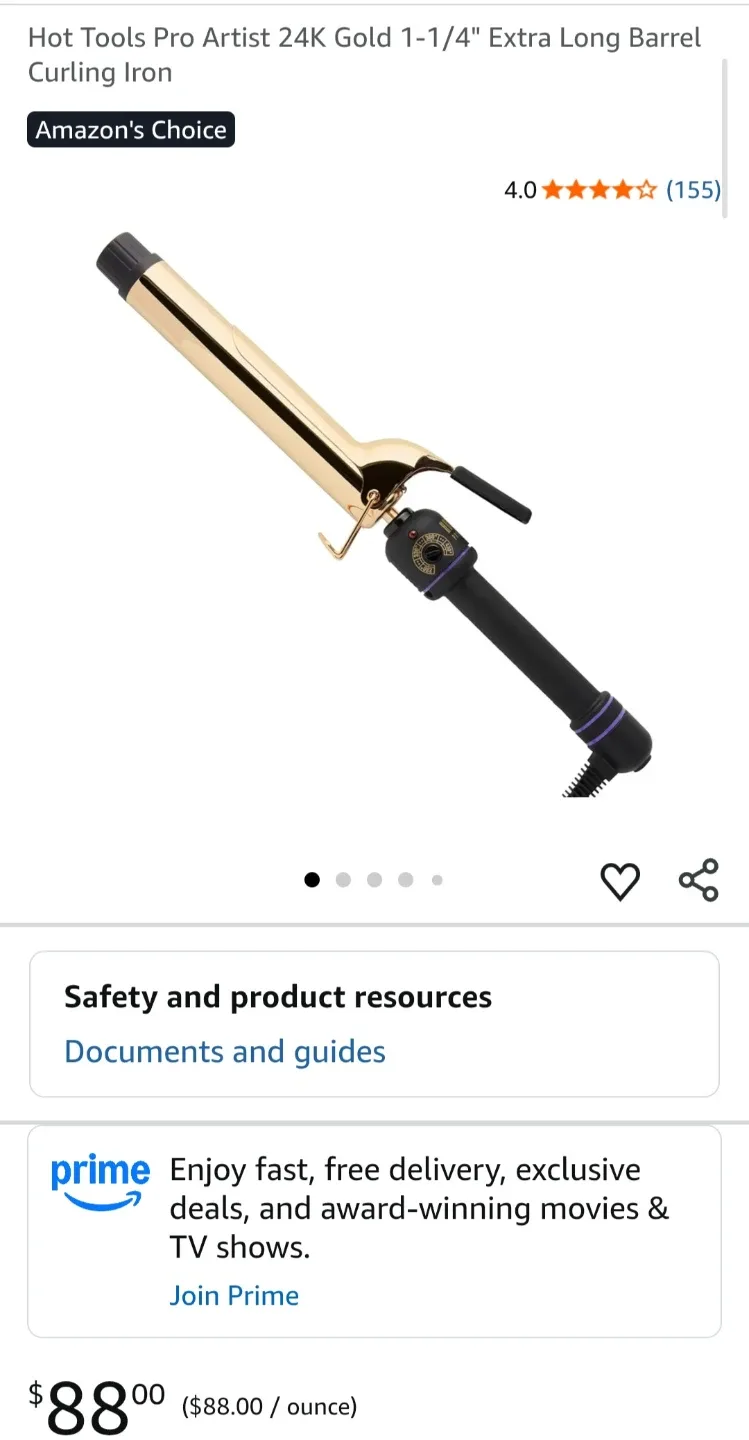The image size is (749, 1440).
Task: Switch to the third image indicator dot
Action: (374, 880)
